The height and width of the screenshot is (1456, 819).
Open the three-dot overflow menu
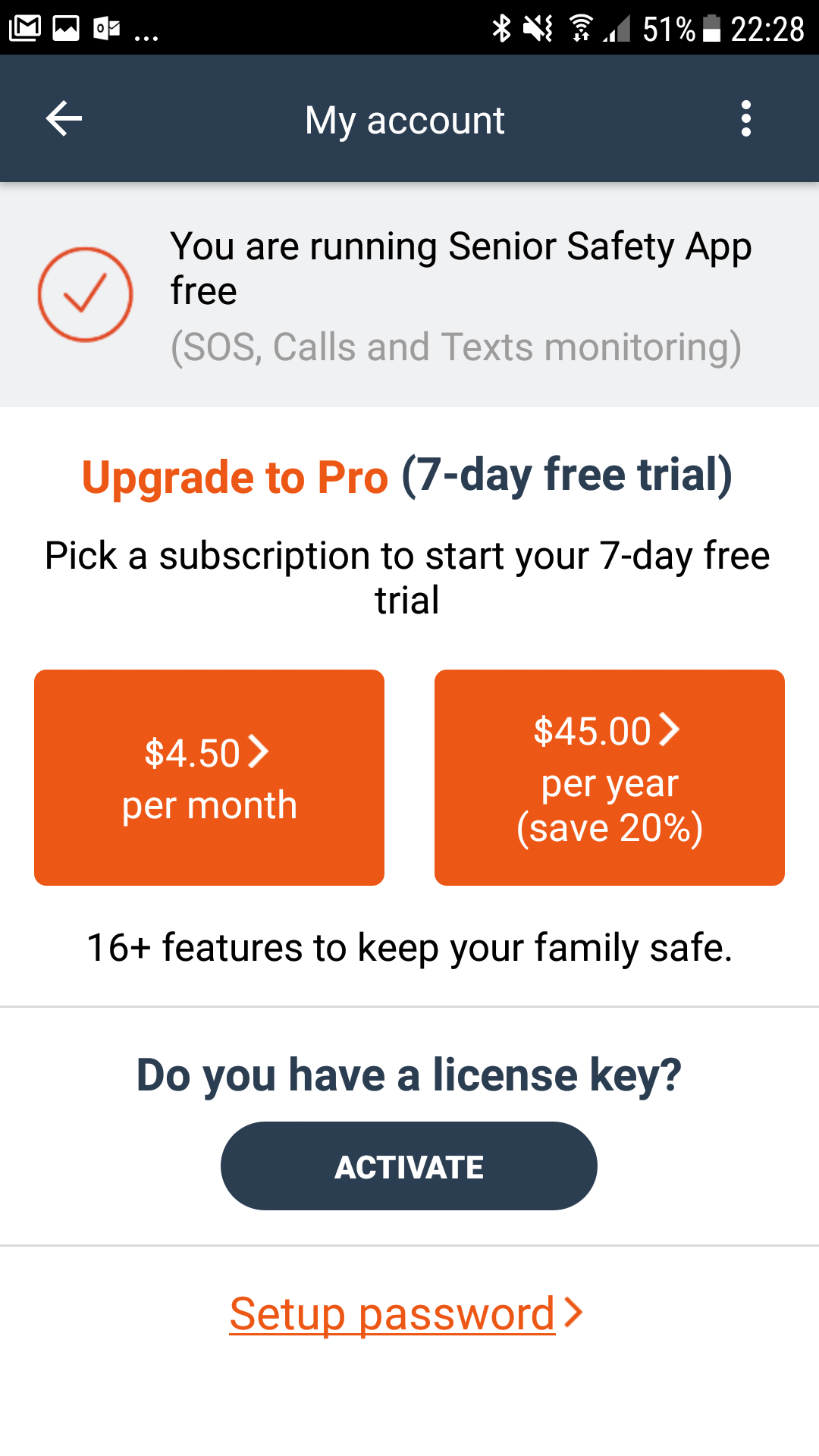coord(746,119)
